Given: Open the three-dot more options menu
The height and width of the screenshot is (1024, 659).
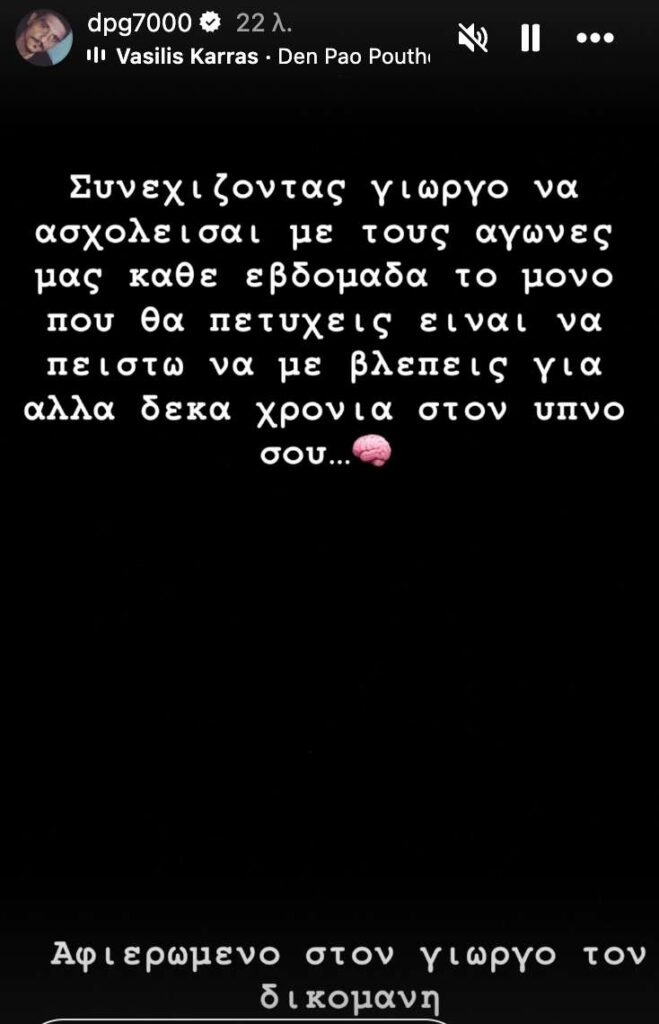Looking at the screenshot, I should [x=595, y=38].
